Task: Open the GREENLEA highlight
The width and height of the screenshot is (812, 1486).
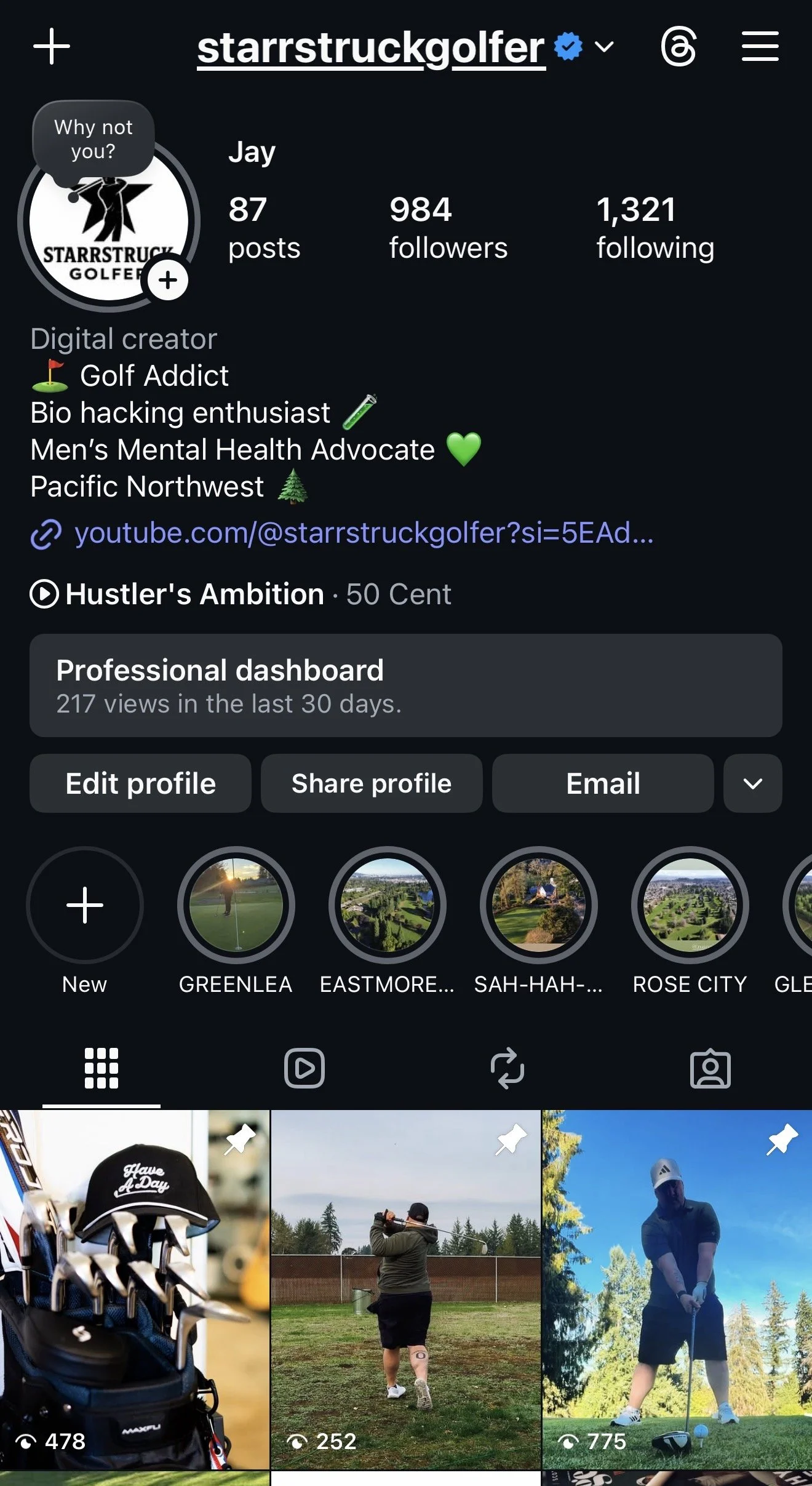Action: tap(236, 905)
